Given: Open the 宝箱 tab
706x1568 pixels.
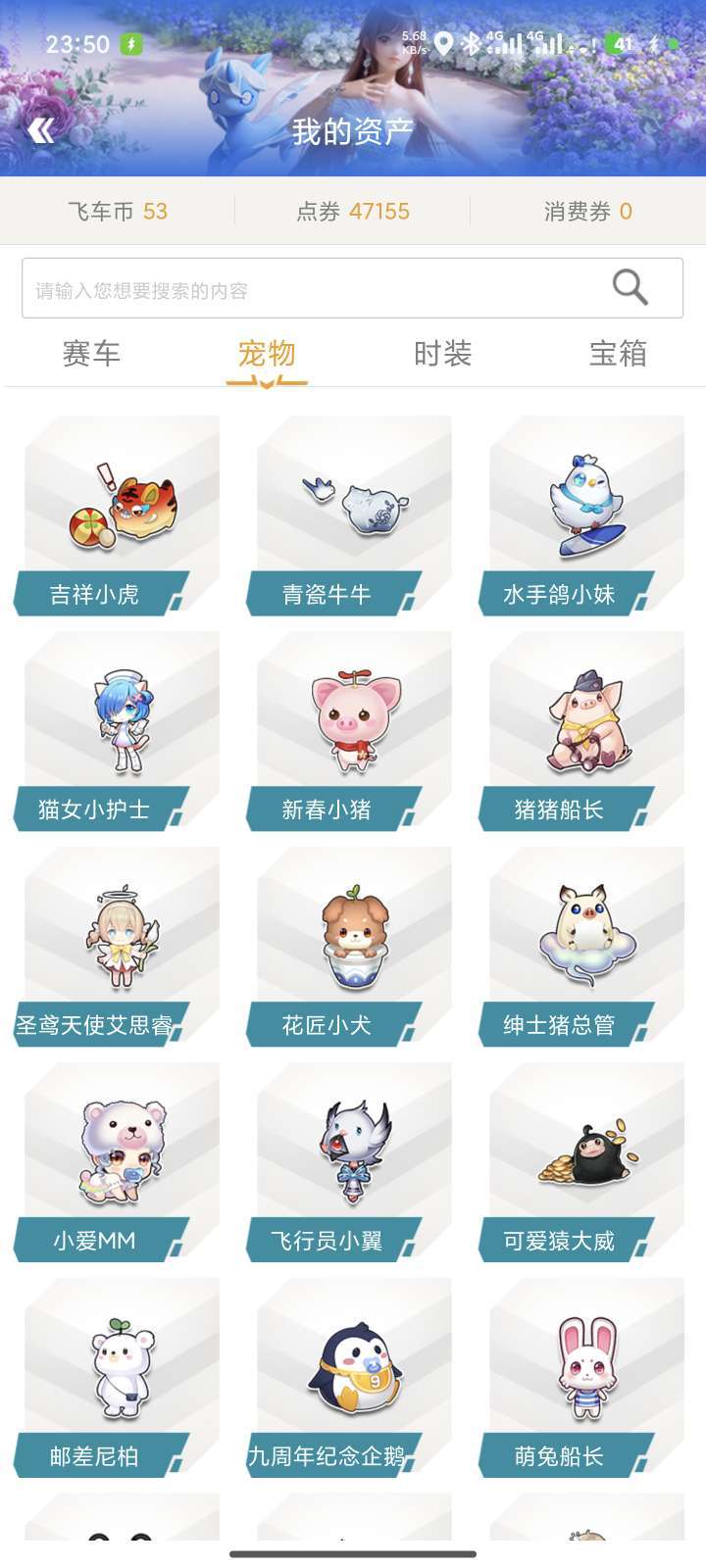Looking at the screenshot, I should (x=620, y=355).
